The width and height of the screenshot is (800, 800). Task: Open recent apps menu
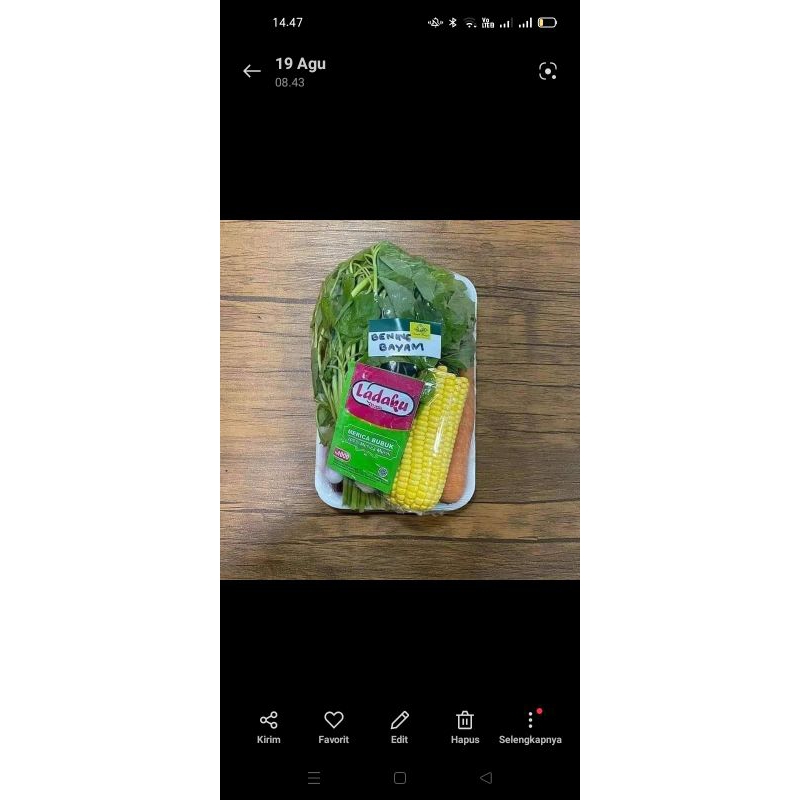pyautogui.click(x=314, y=778)
